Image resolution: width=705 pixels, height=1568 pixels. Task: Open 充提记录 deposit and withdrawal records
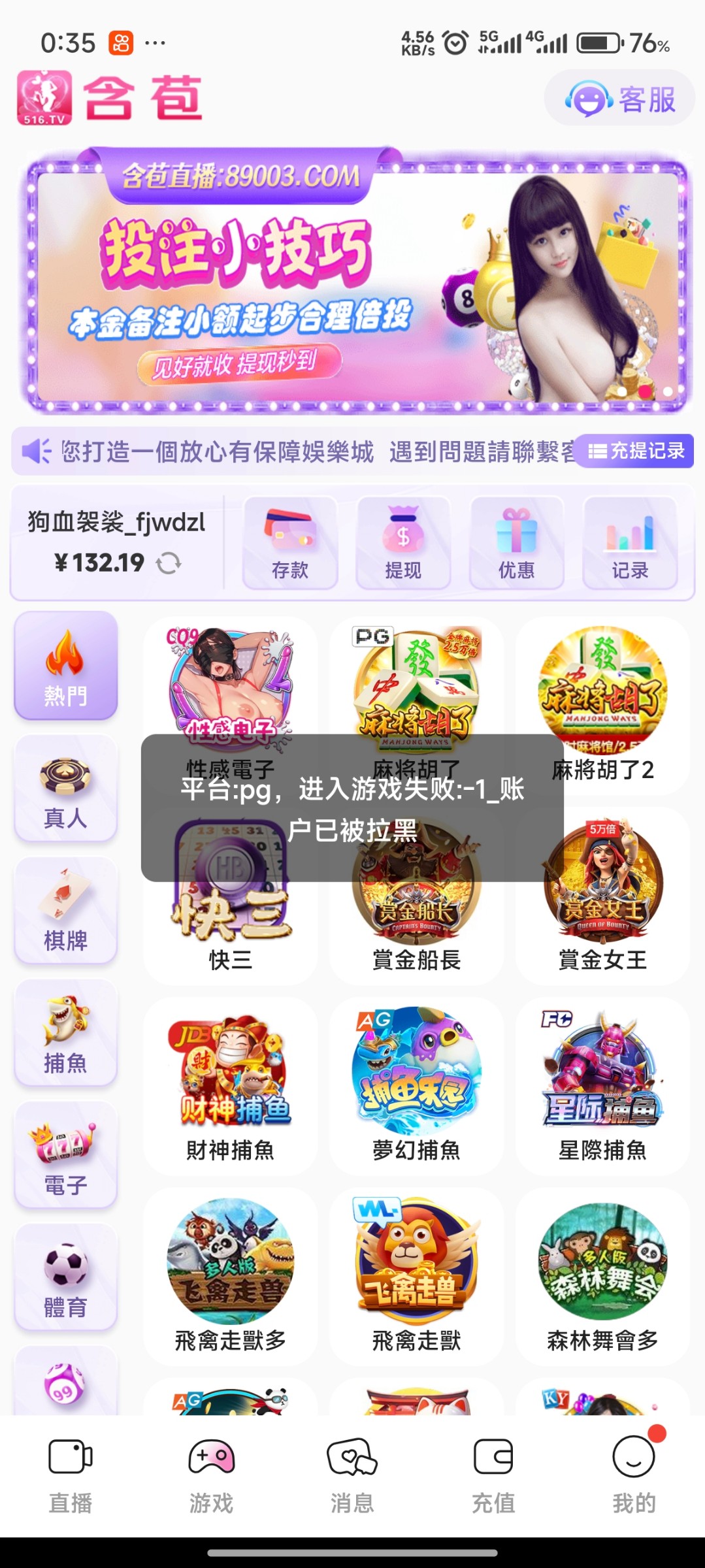point(632,451)
